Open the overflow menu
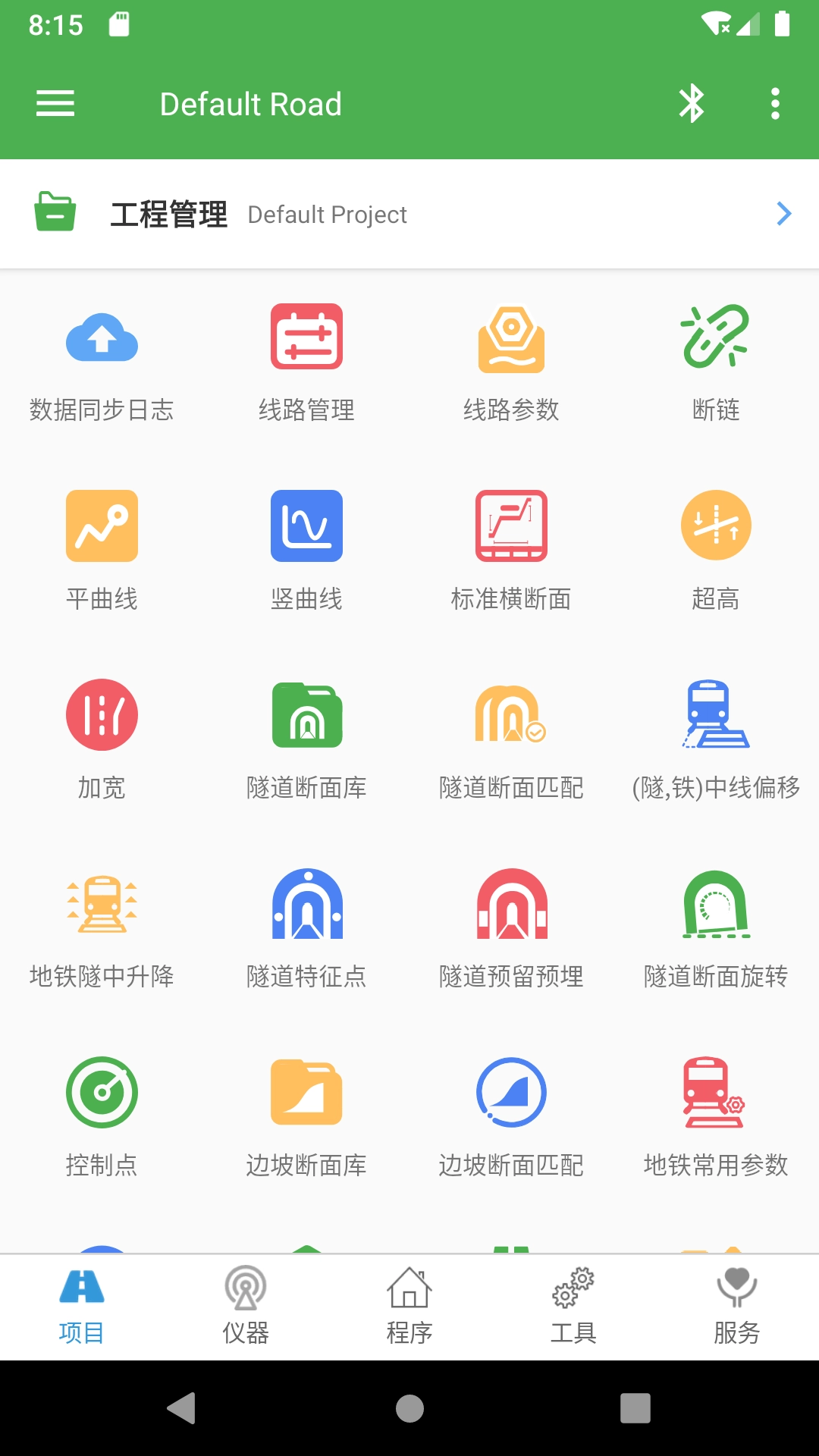This screenshot has width=819, height=1456. (774, 103)
